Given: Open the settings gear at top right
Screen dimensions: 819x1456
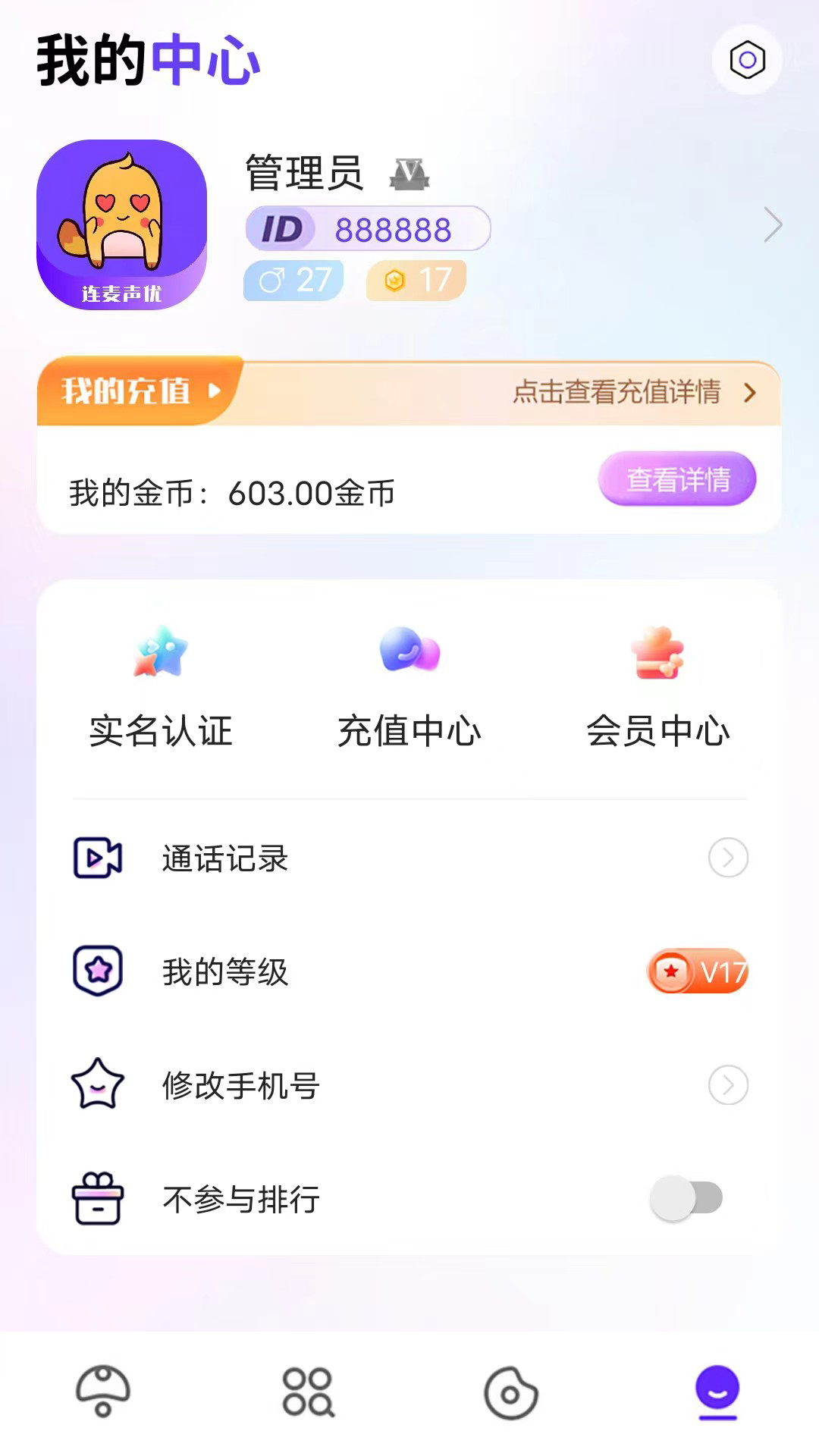Looking at the screenshot, I should pyautogui.click(x=748, y=58).
